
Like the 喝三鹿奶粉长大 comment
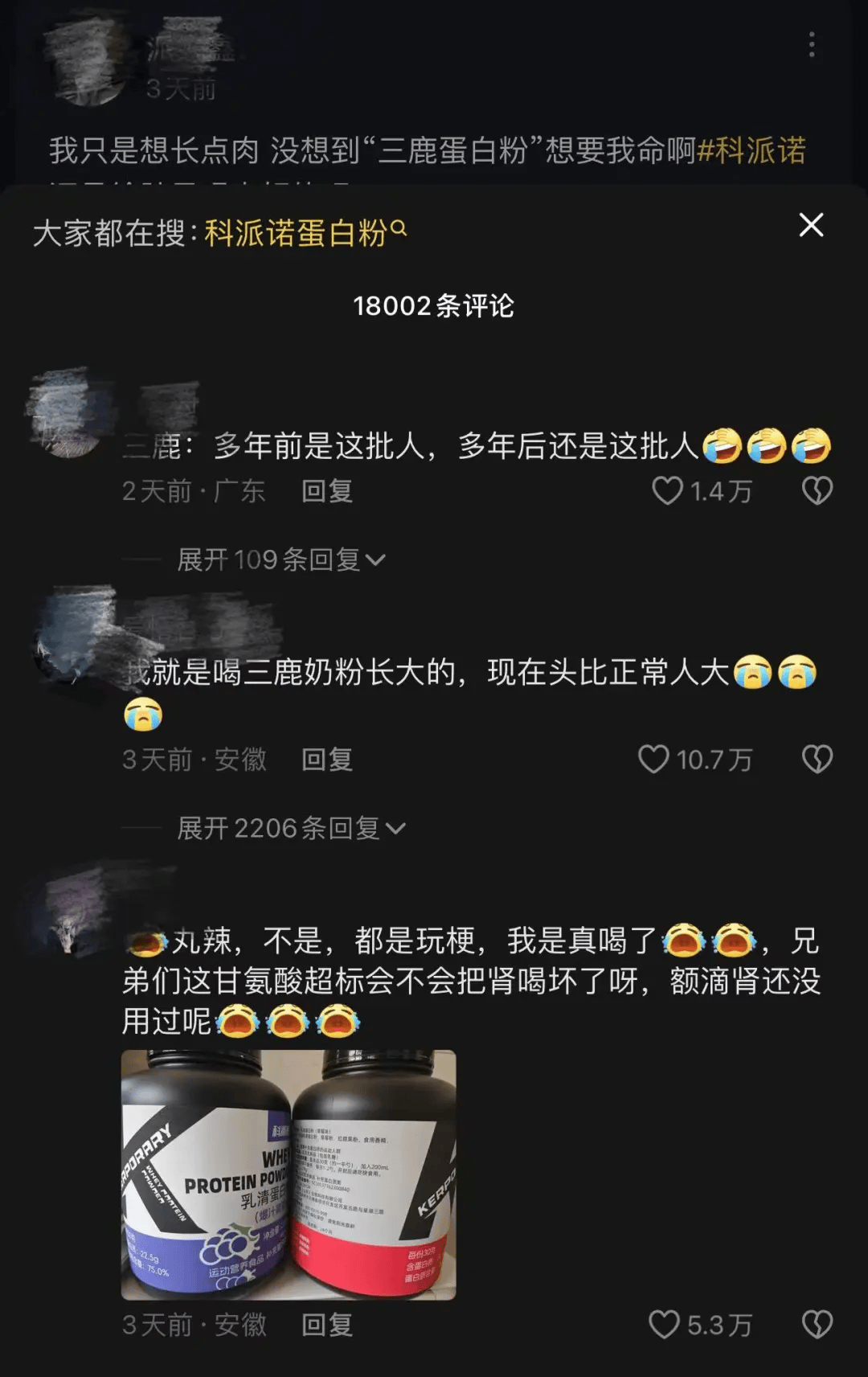click(x=653, y=759)
